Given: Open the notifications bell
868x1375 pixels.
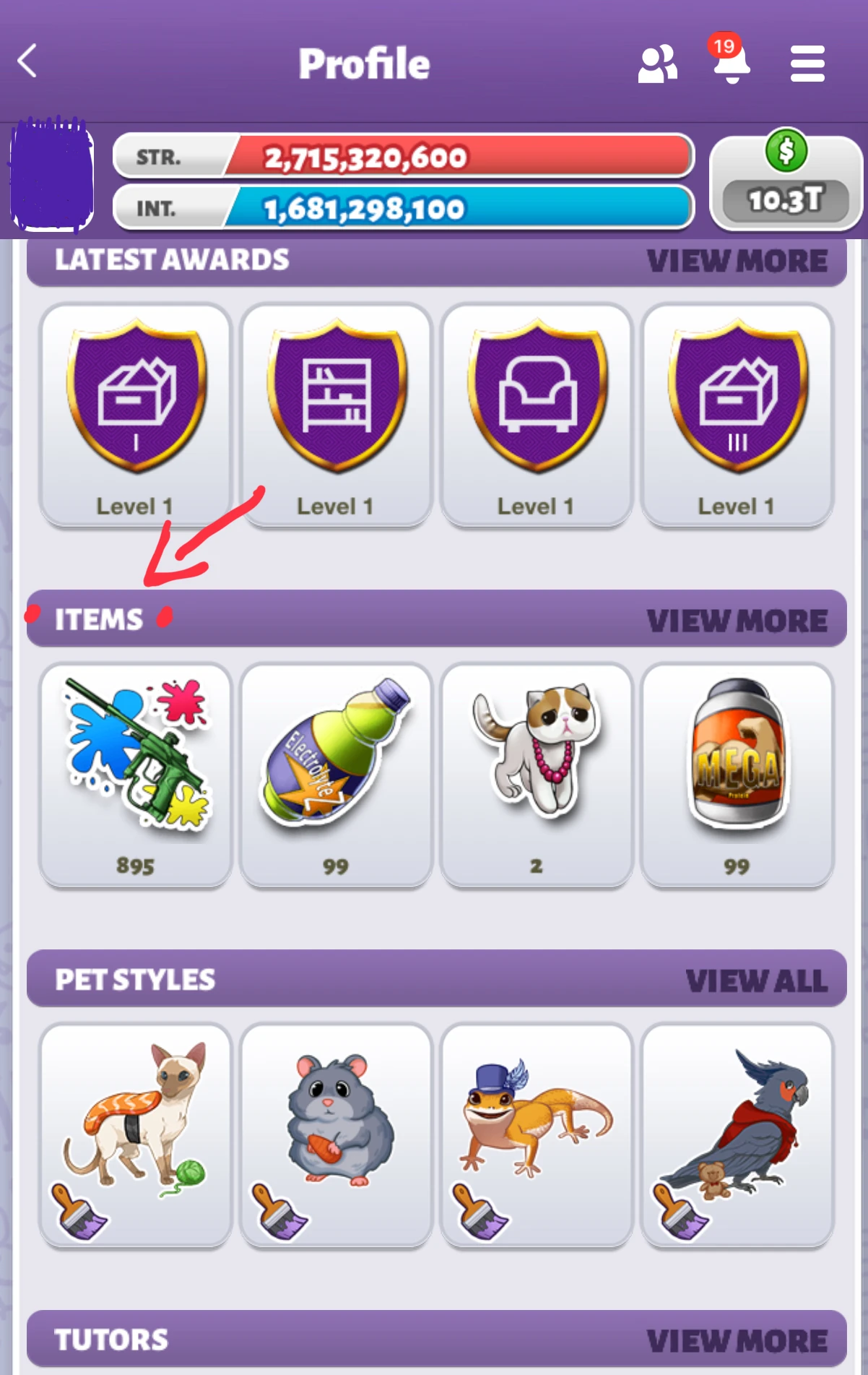Looking at the screenshot, I should click(731, 61).
